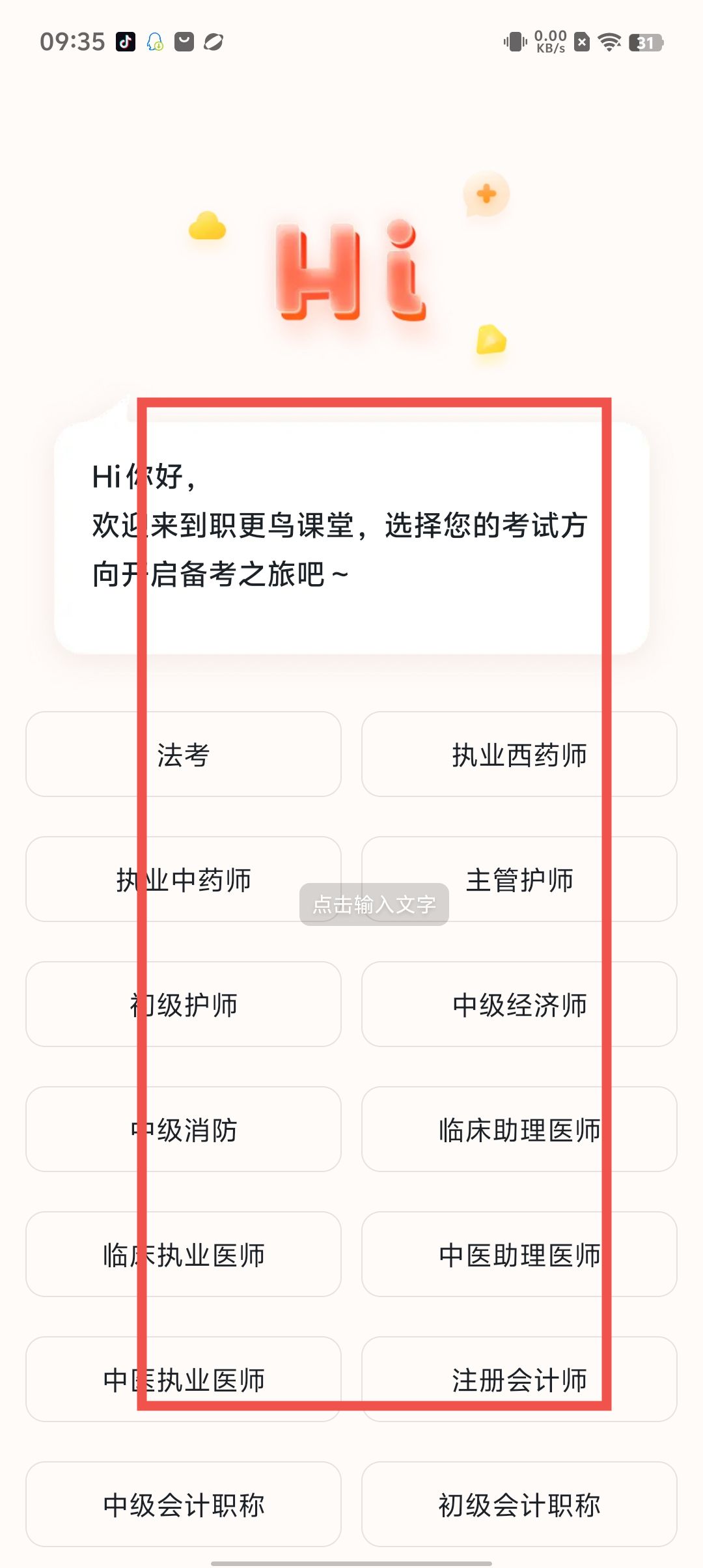Choose 中级经济师 exam direction
The height and width of the screenshot is (1568, 703).
coord(519,1004)
